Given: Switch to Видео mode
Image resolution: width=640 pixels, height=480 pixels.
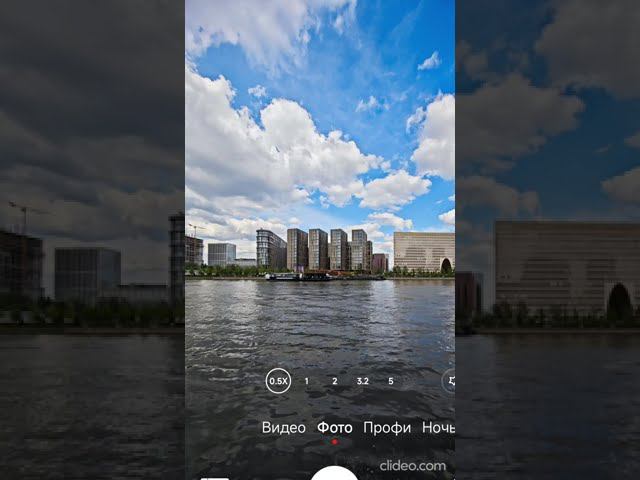Looking at the screenshot, I should pos(283,427).
